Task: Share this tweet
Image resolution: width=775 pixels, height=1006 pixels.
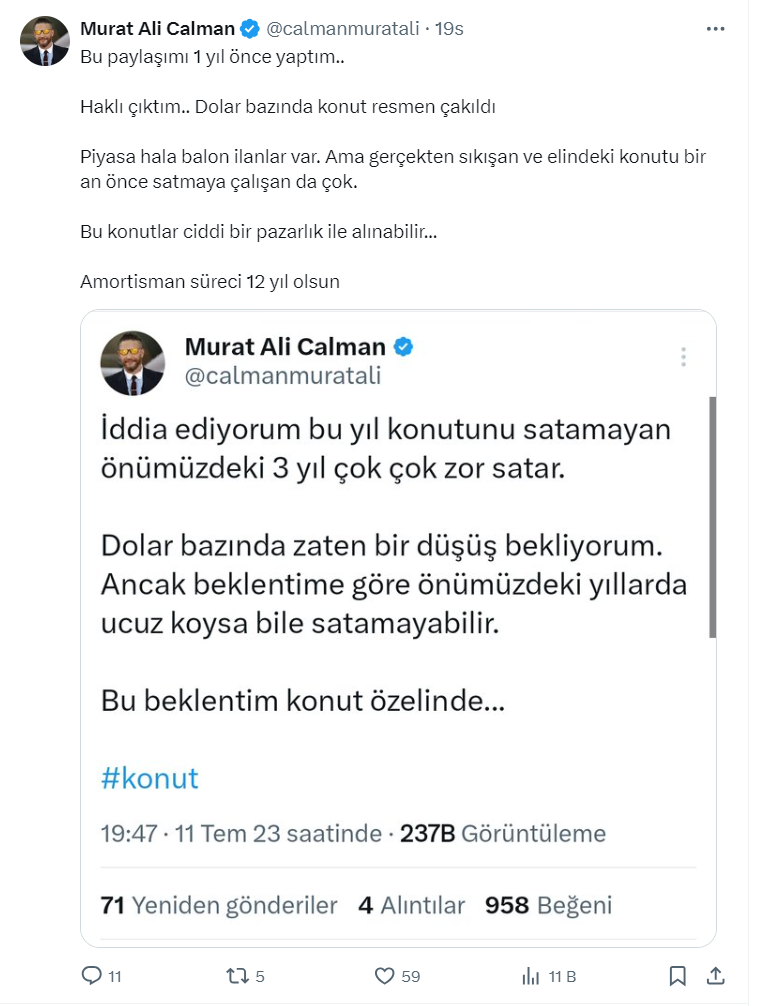Action: tap(715, 976)
